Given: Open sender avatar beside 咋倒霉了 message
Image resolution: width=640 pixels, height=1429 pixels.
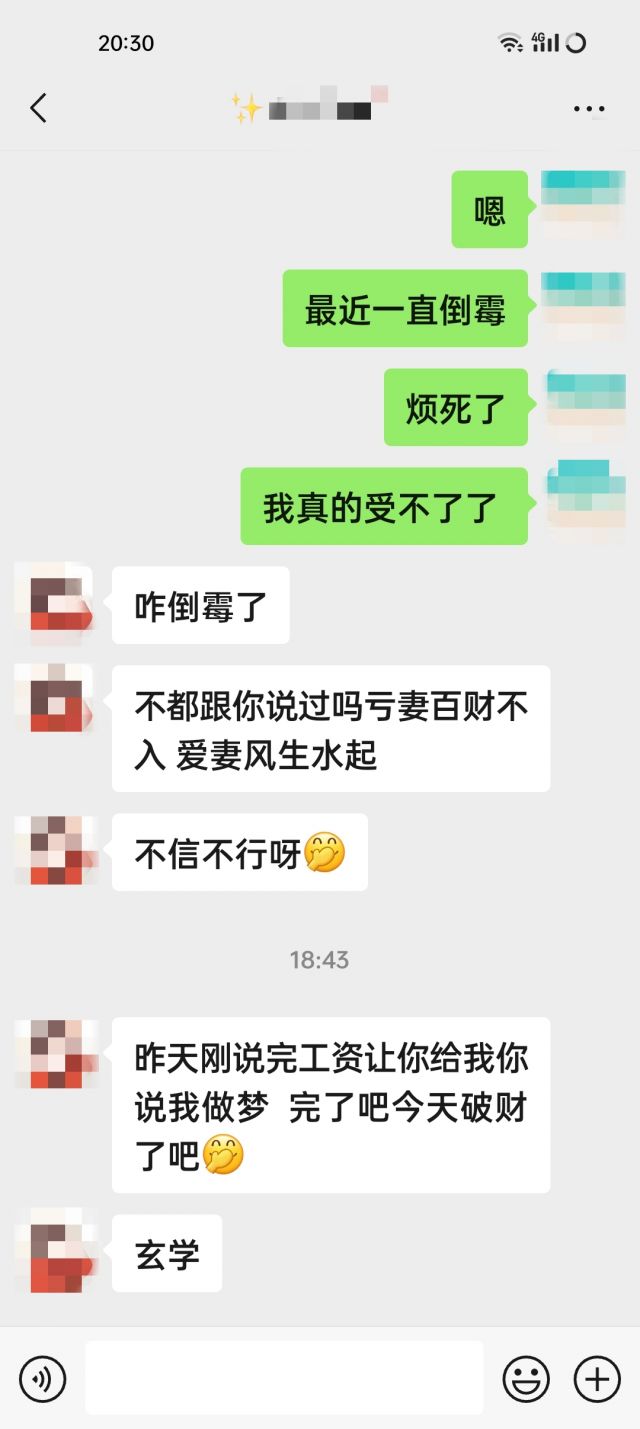Looking at the screenshot, I should [x=54, y=603].
